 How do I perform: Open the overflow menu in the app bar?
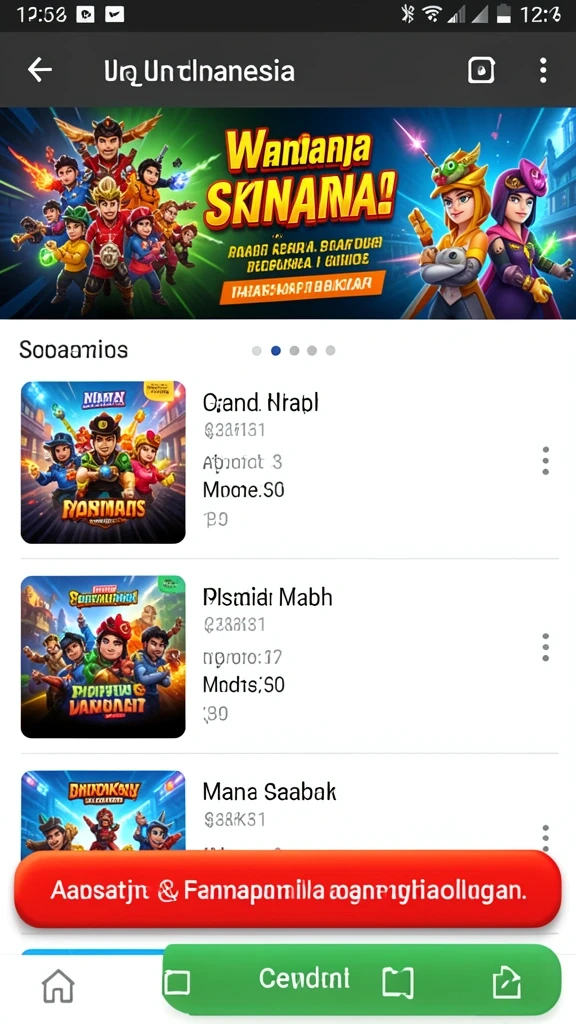tap(543, 70)
